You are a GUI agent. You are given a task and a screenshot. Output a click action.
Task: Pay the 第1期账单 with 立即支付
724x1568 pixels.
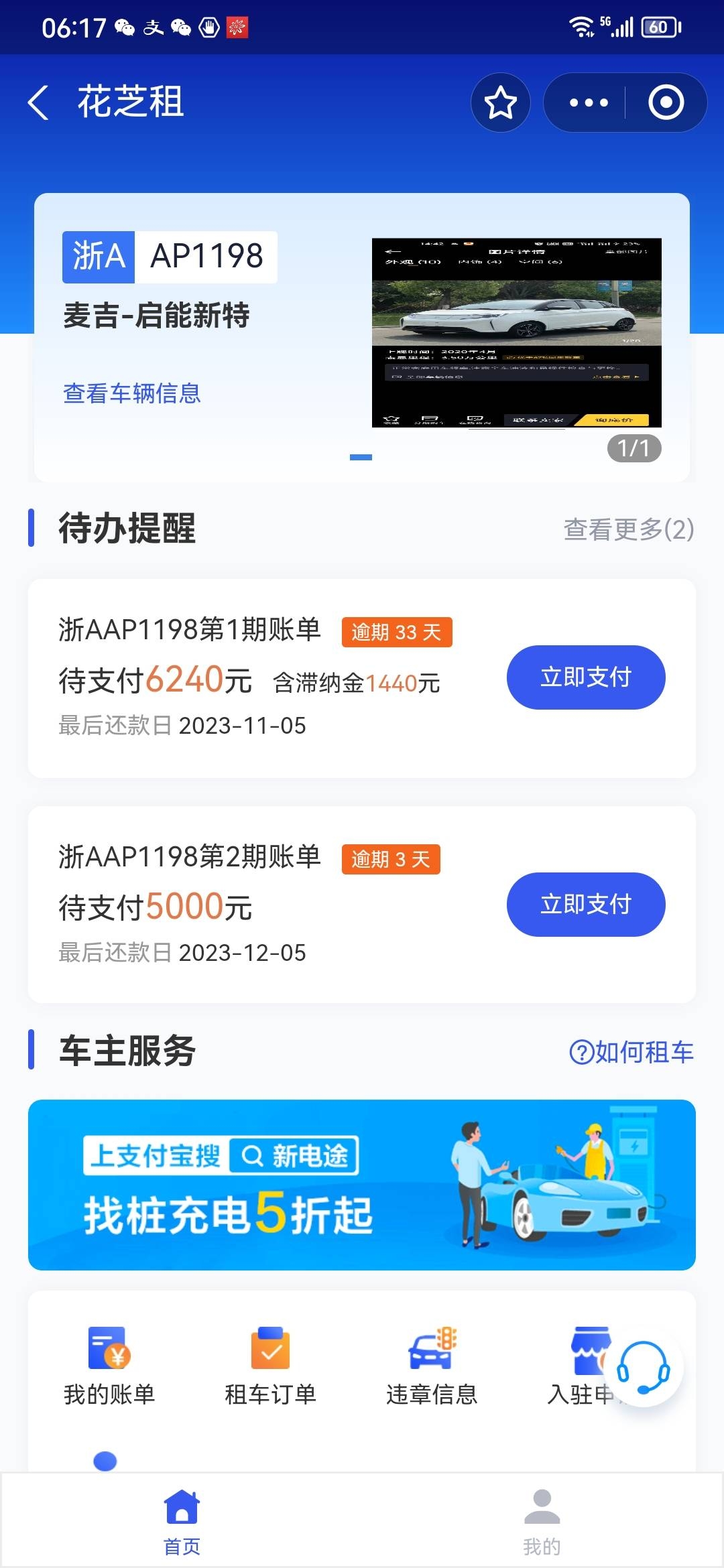(585, 677)
